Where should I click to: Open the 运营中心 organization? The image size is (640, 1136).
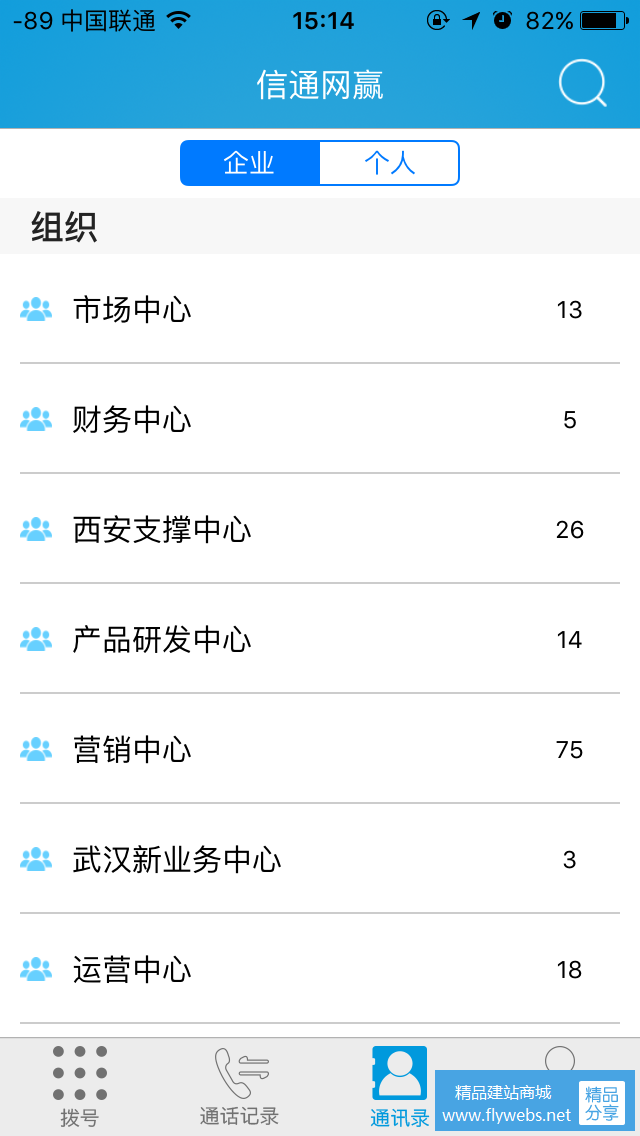pyautogui.click(x=320, y=970)
